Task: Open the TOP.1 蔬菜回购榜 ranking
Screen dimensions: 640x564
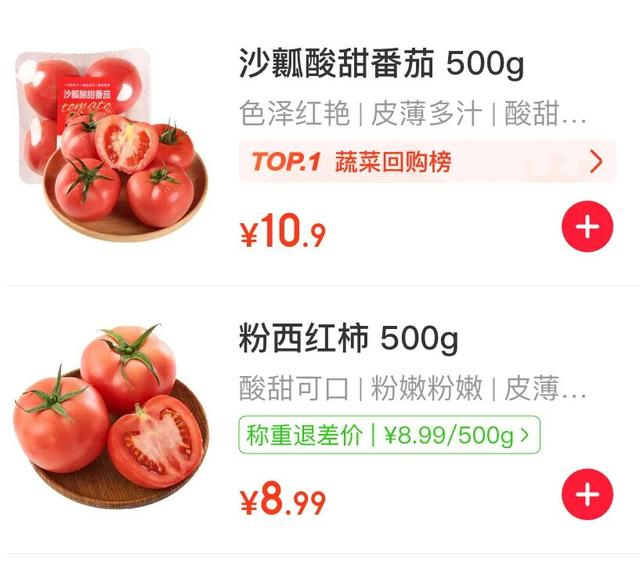Action: [427, 162]
